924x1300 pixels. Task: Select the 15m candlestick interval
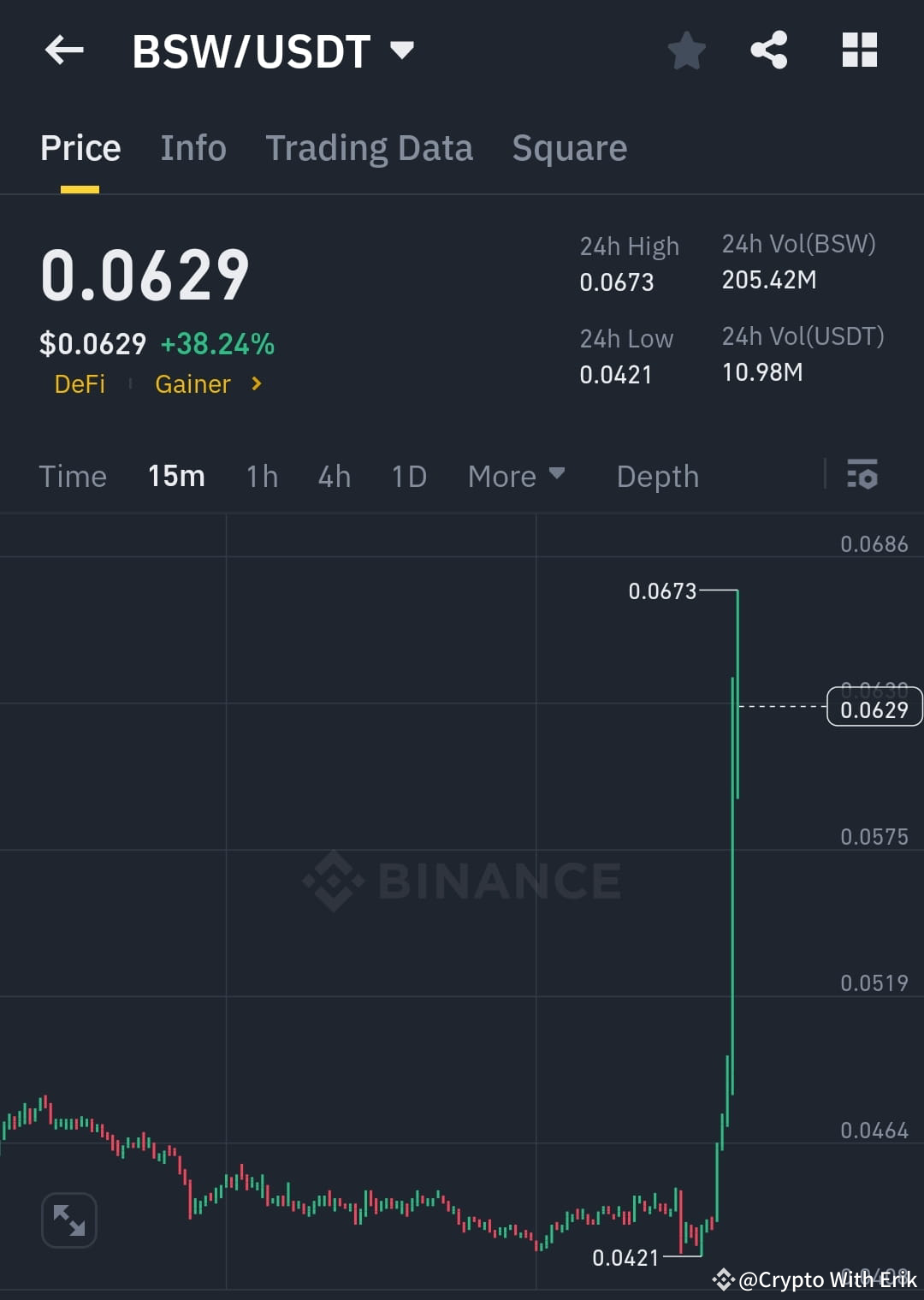click(176, 476)
